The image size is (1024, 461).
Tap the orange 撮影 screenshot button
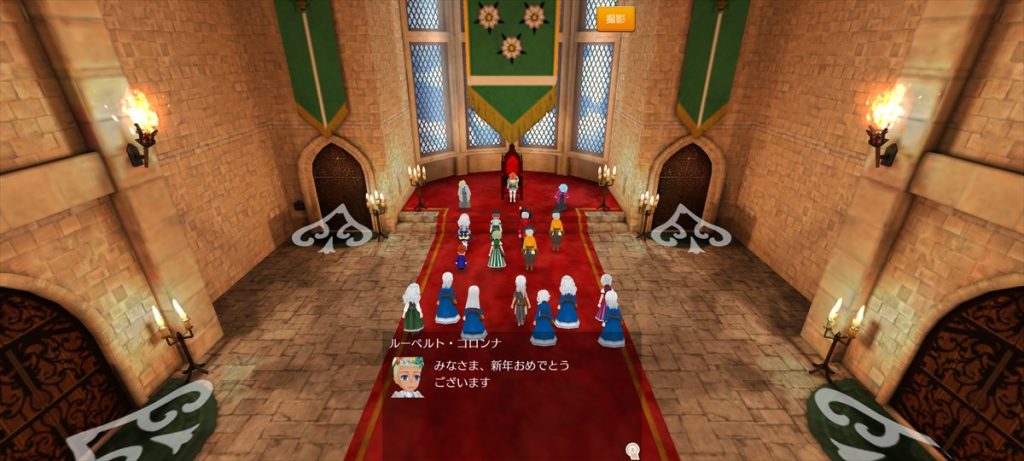(615, 19)
